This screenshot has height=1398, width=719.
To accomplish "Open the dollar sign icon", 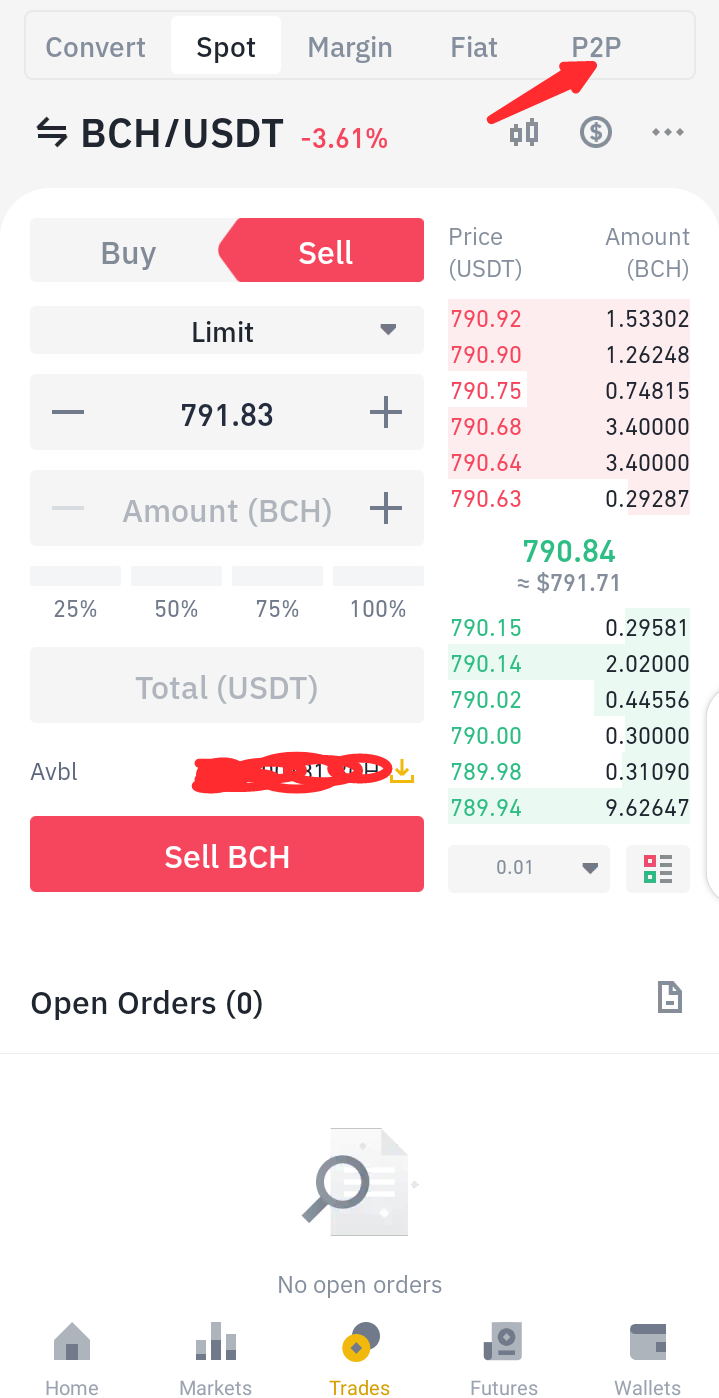I will coord(596,132).
